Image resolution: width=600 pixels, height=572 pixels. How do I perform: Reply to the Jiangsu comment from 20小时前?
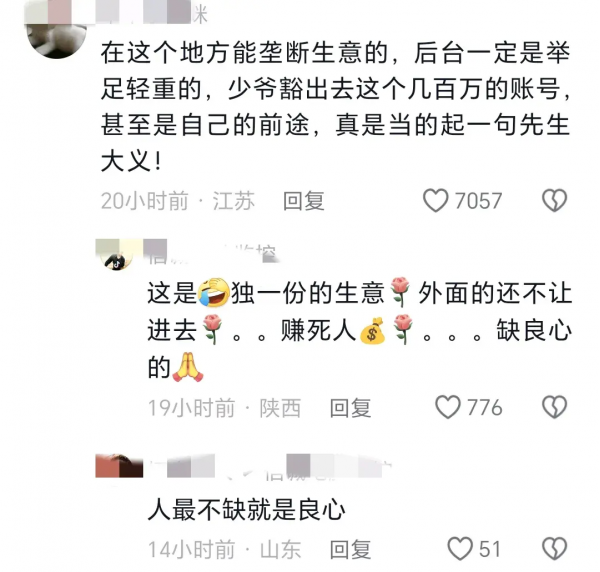point(303,201)
